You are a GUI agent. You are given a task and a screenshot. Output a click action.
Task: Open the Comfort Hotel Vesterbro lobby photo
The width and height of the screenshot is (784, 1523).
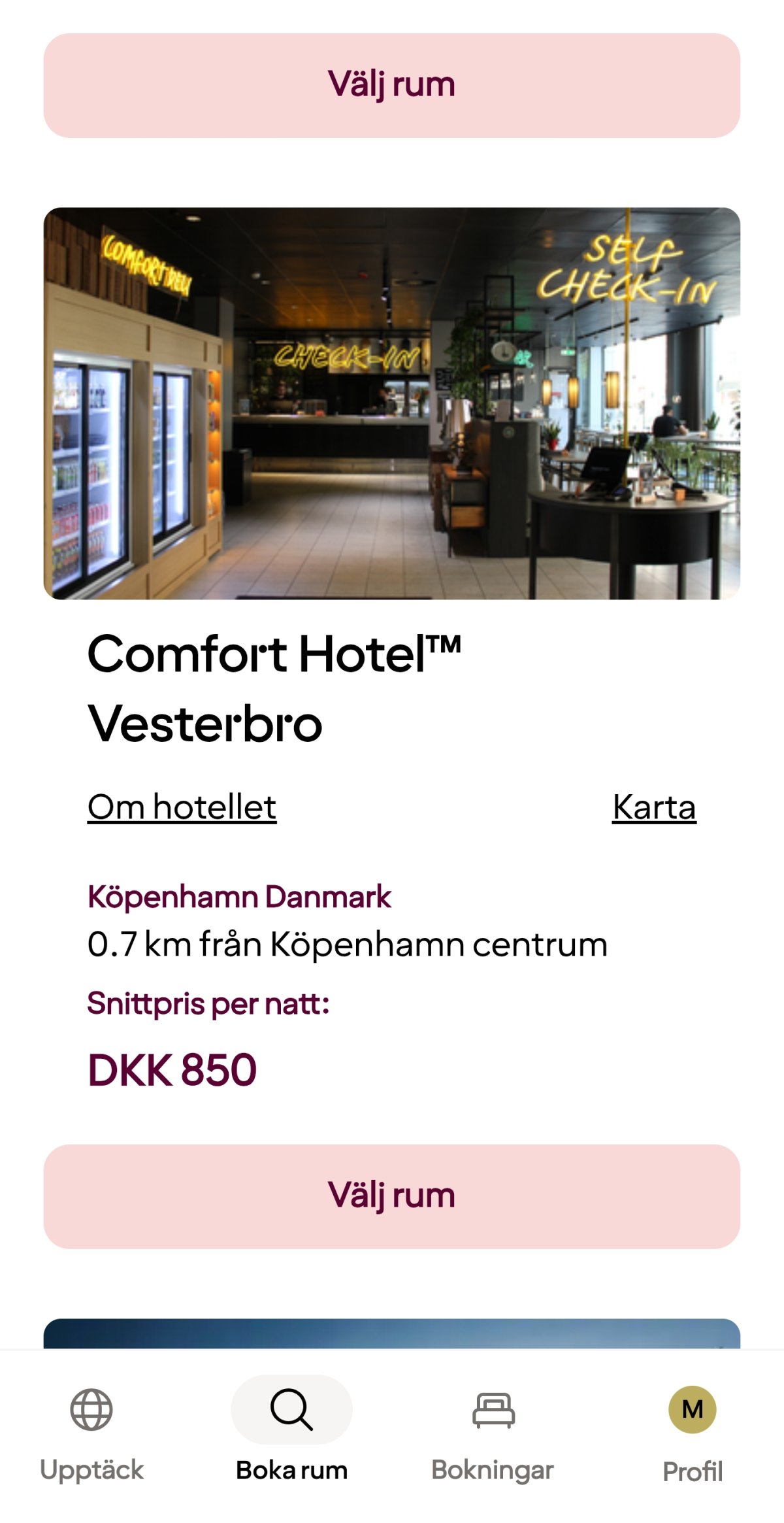tap(391, 403)
